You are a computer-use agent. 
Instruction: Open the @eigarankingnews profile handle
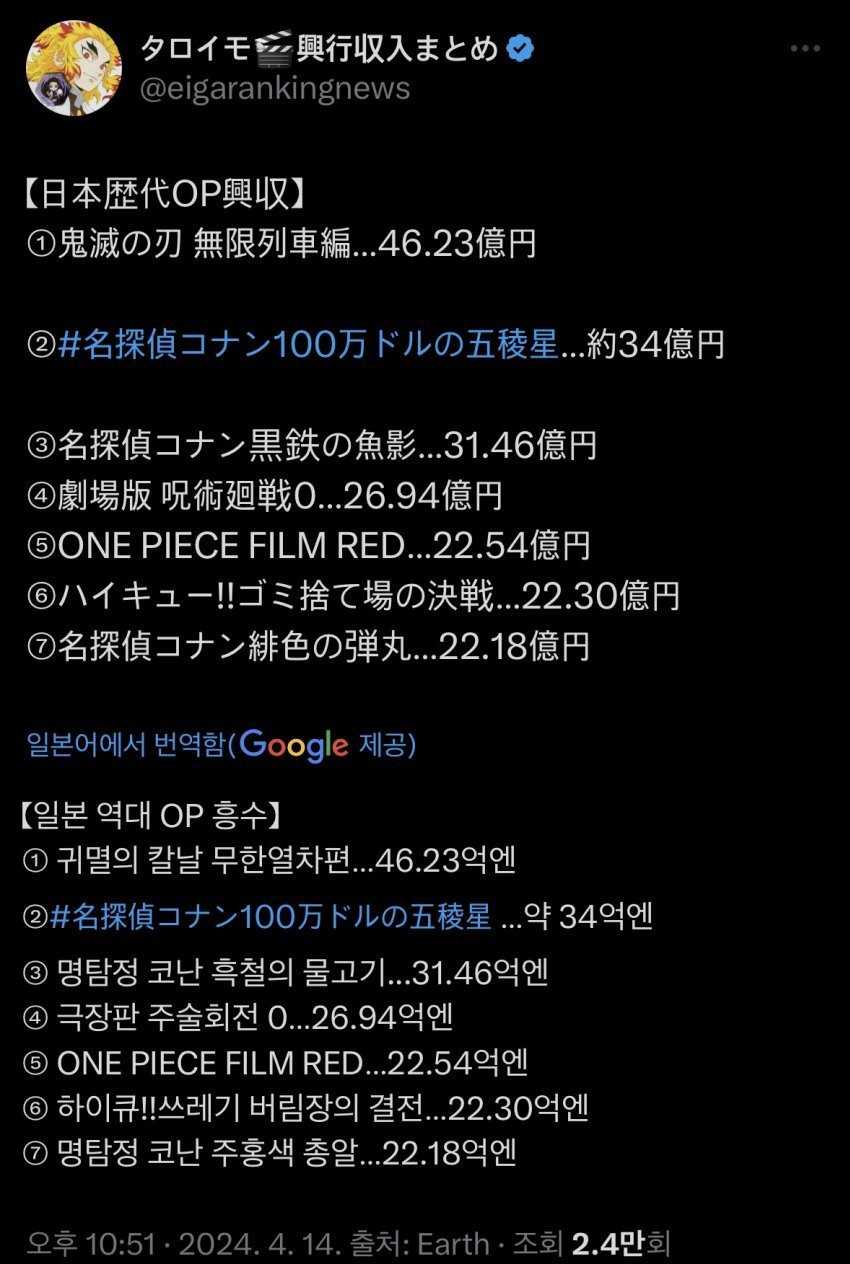275,88
